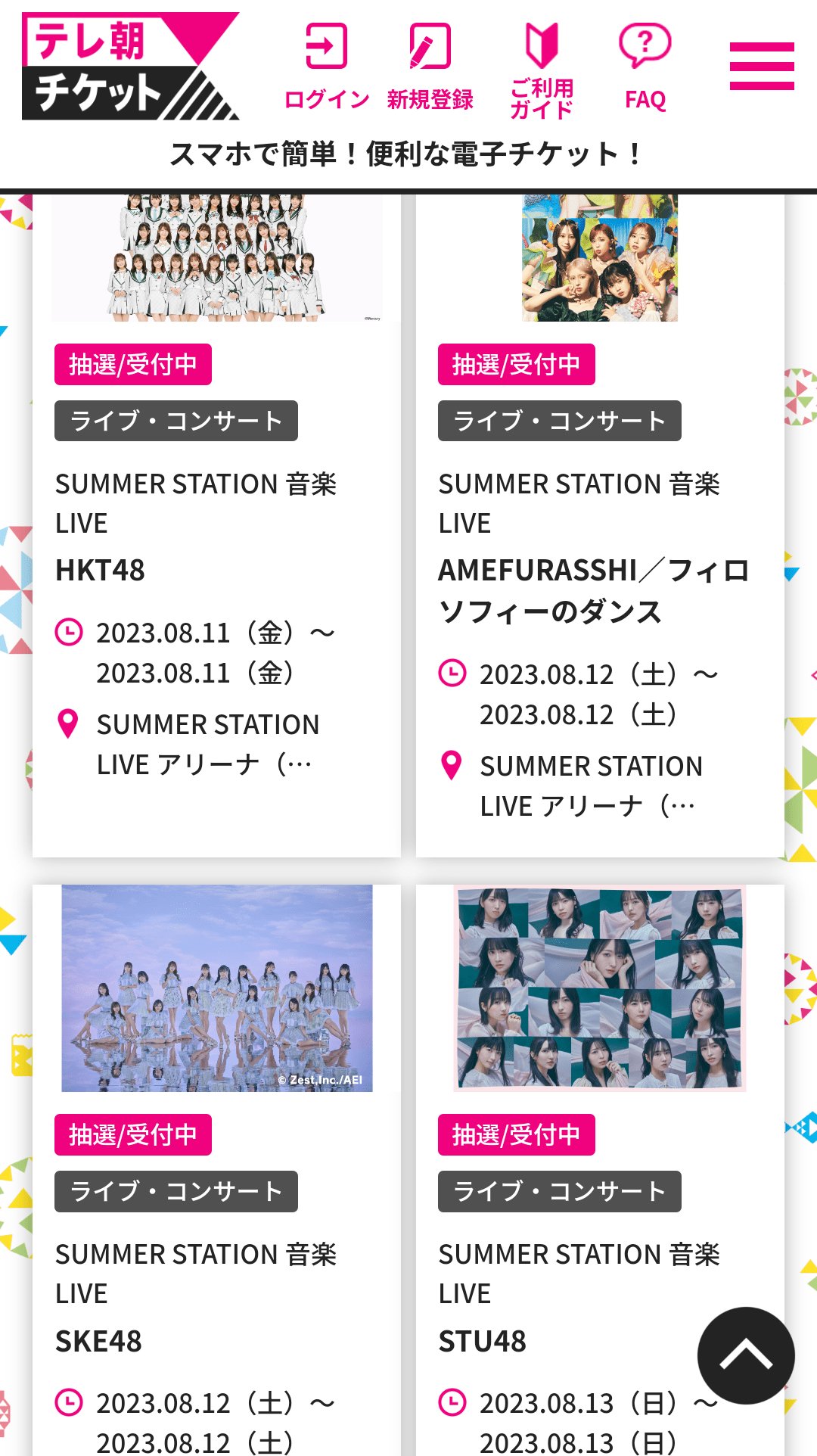Tap the ログイン login button
Screen dimensions: 817x1456
tap(326, 67)
